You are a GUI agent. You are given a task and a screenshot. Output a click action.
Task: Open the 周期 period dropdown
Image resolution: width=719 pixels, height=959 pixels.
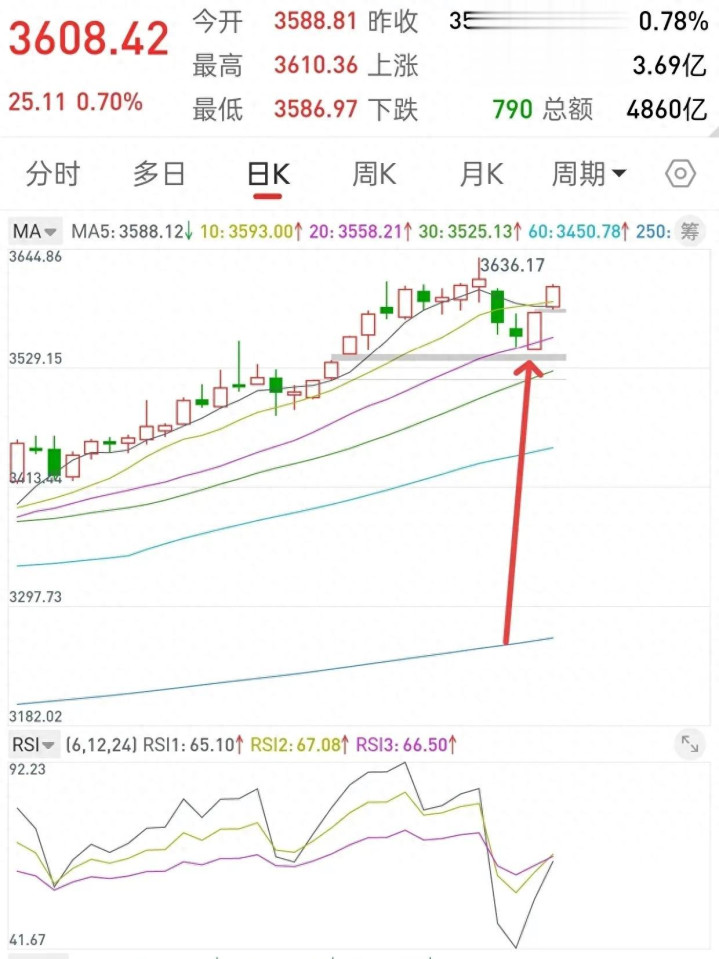pyautogui.click(x=589, y=174)
